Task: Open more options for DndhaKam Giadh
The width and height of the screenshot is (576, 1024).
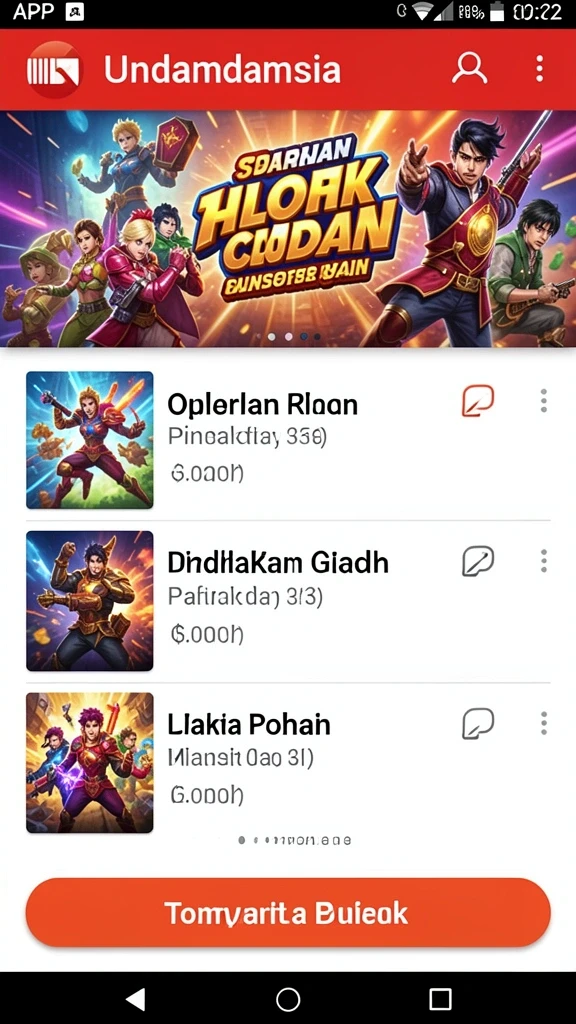Action: 543,561
